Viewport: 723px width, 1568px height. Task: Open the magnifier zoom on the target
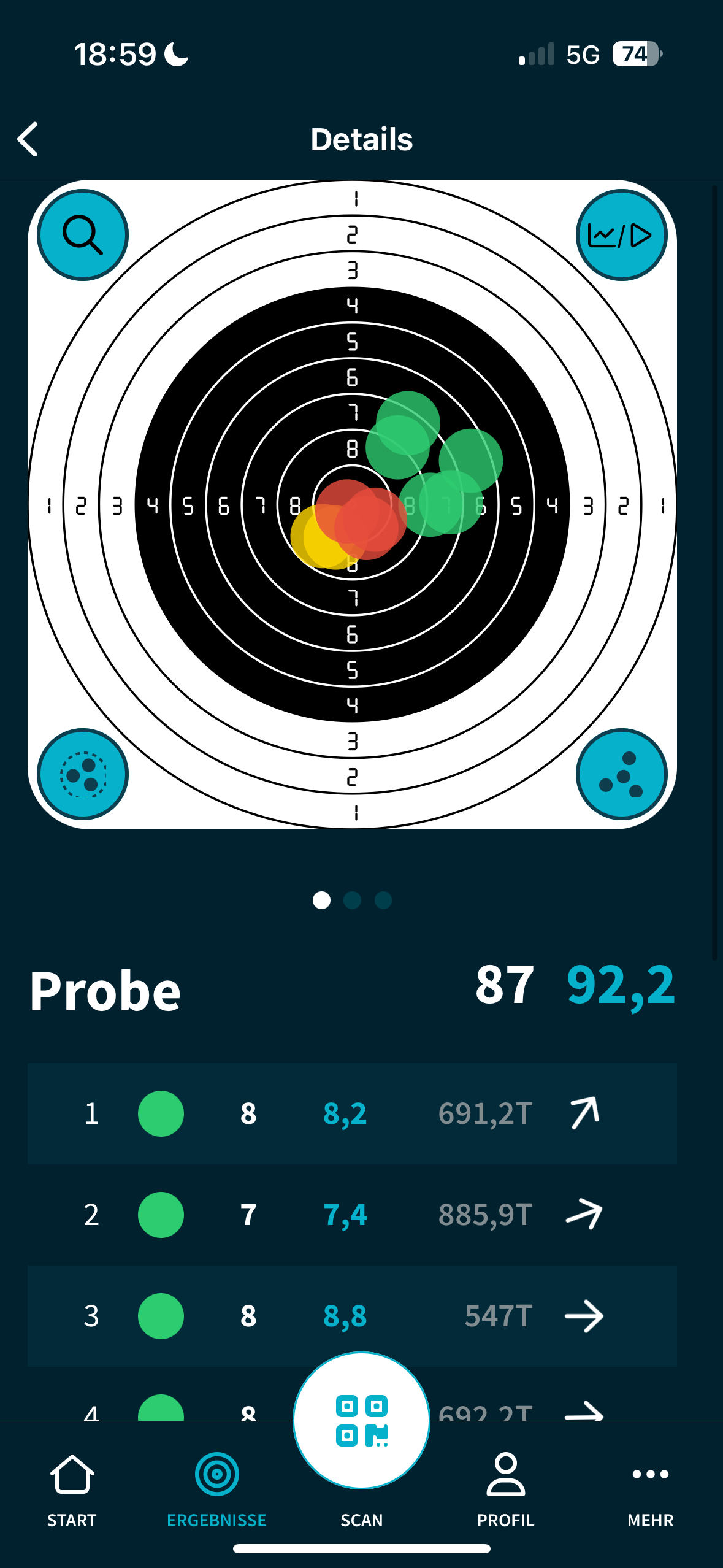tap(83, 235)
